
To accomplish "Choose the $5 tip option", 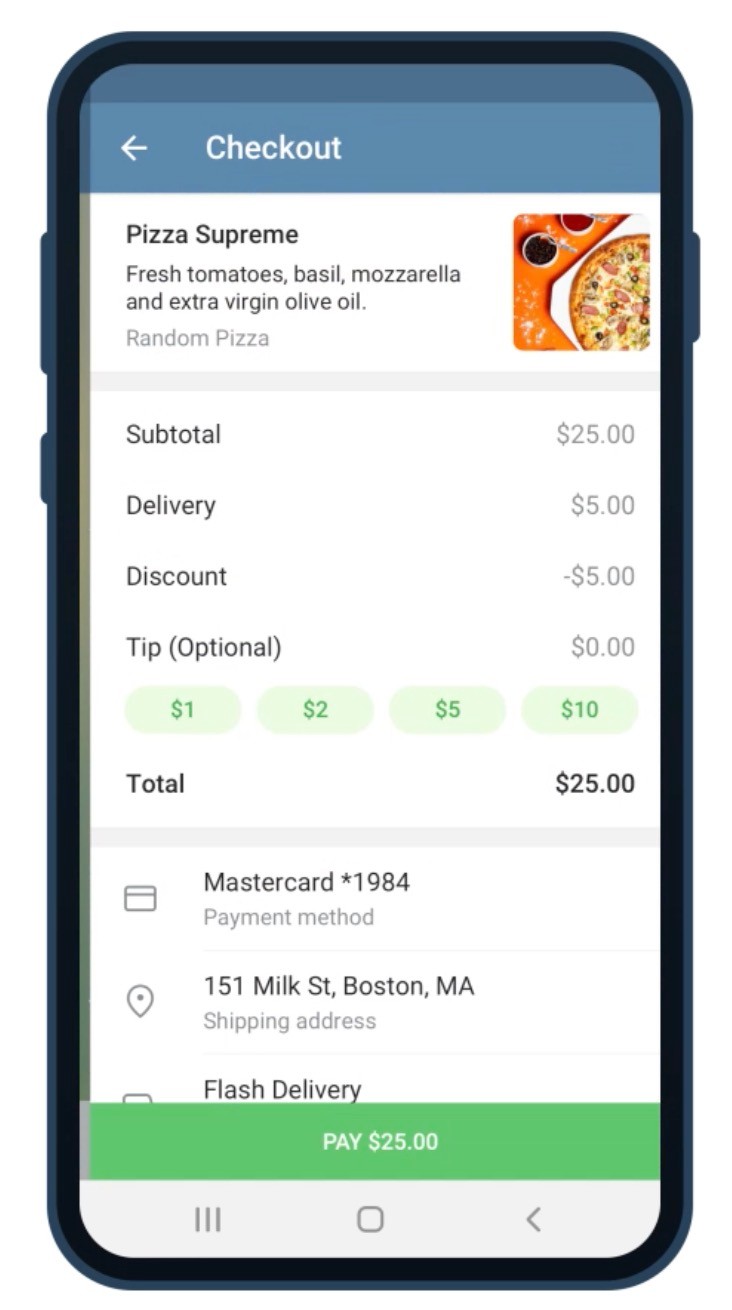I will pos(447,710).
